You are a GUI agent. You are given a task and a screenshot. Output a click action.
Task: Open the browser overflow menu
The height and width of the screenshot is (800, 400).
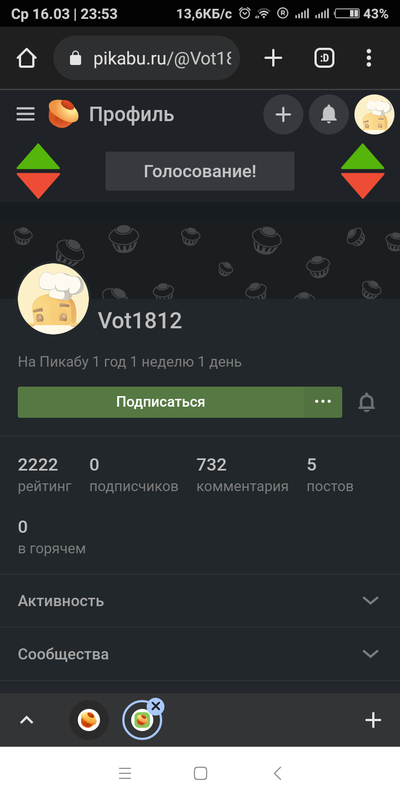tap(369, 58)
